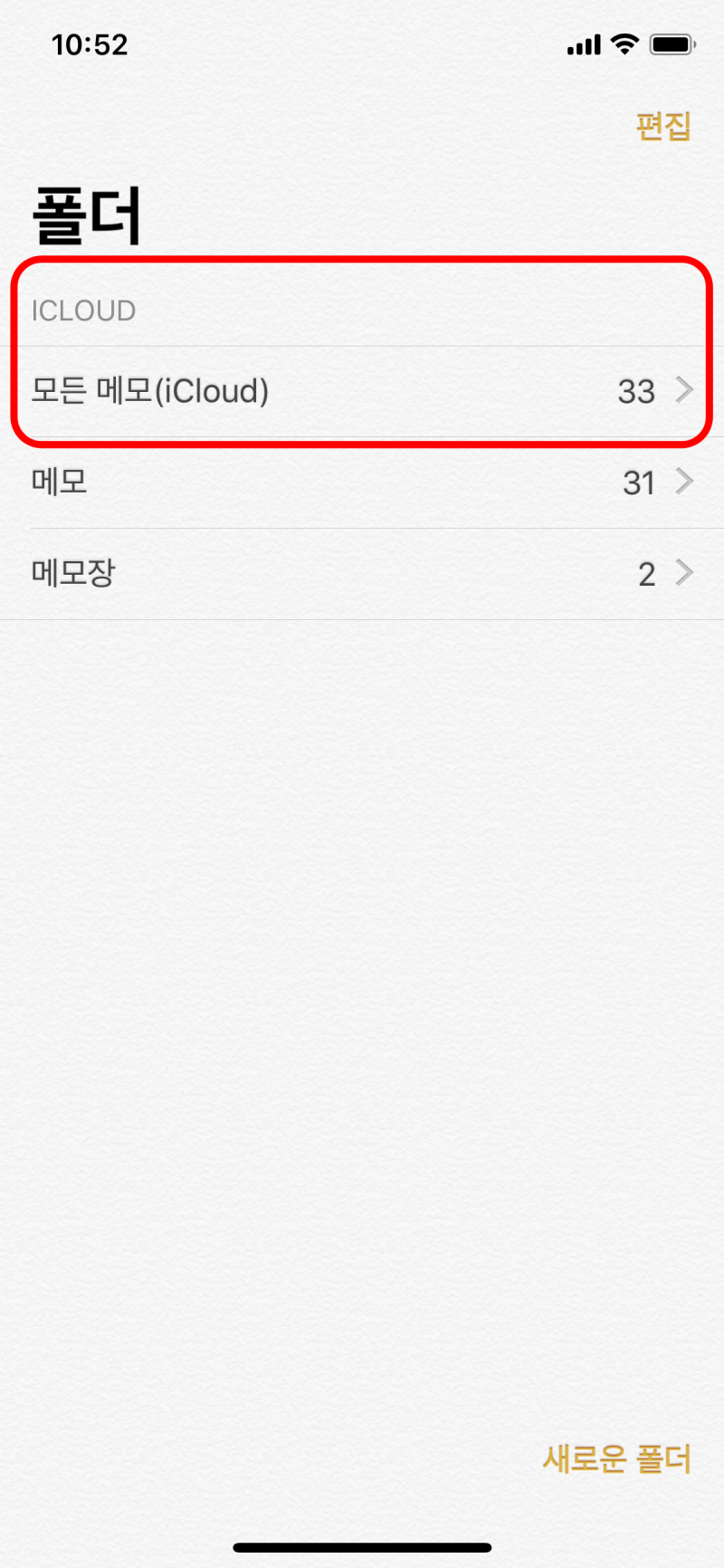Open the 메모장 folder
The height and width of the screenshot is (1568, 724).
(x=362, y=574)
